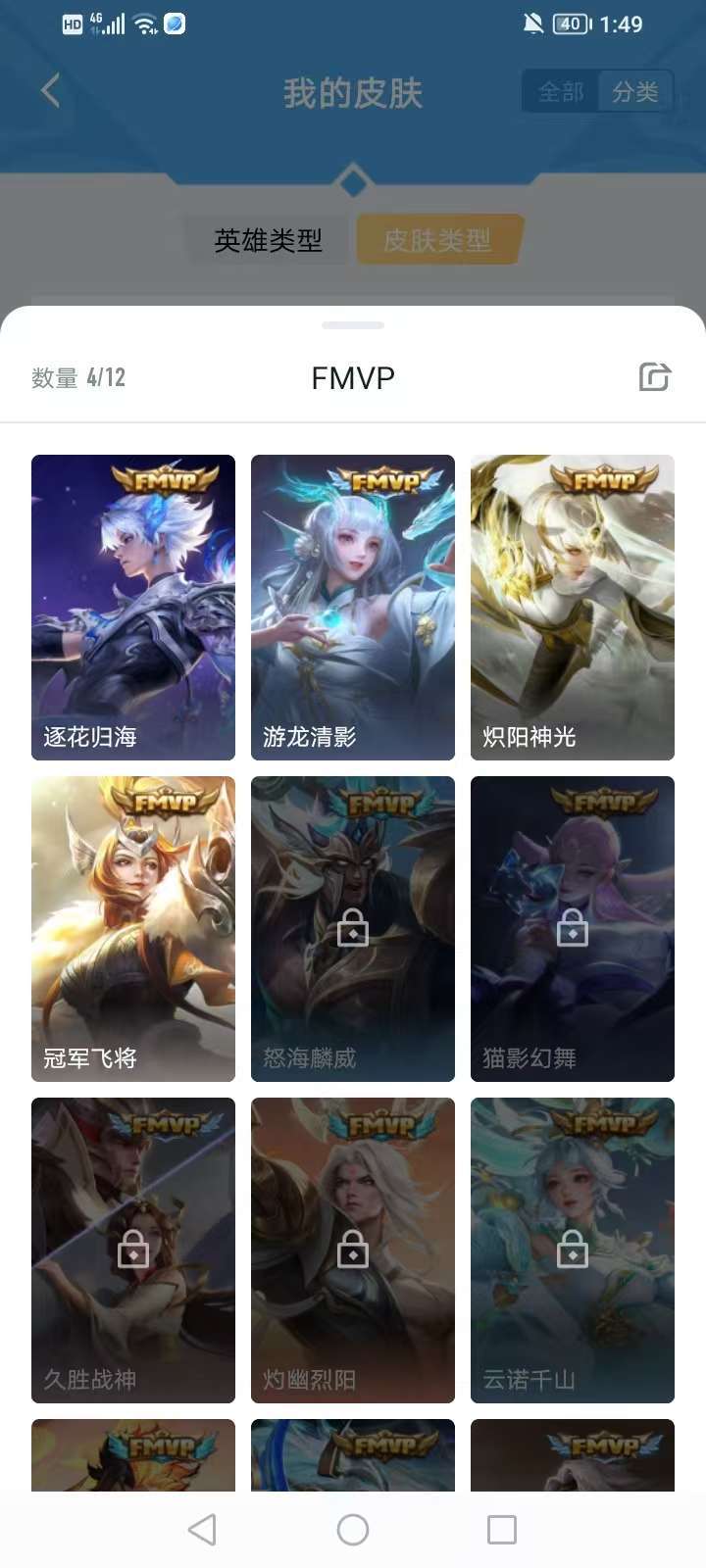
Task: View the 炽阳神光 skin
Action: point(573,608)
